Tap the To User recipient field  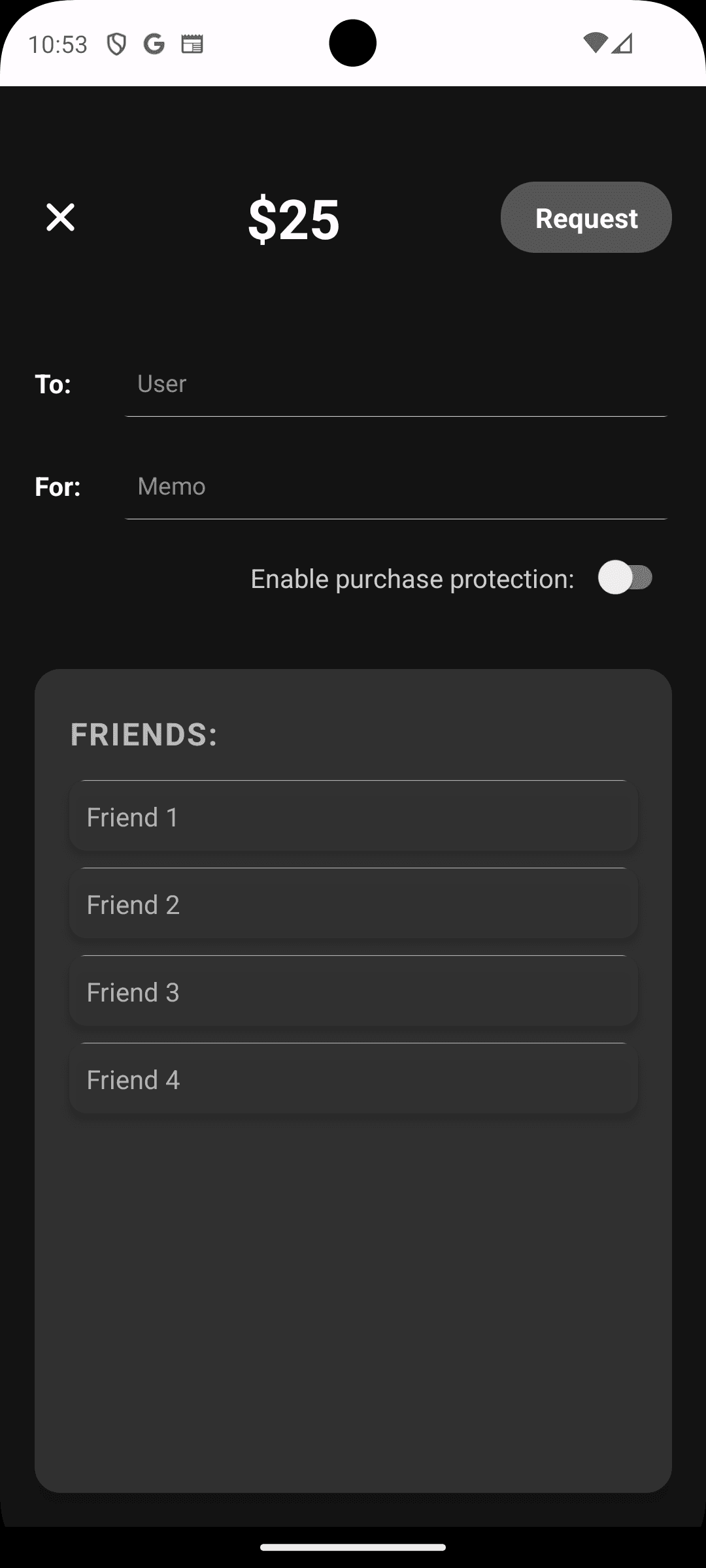click(395, 384)
